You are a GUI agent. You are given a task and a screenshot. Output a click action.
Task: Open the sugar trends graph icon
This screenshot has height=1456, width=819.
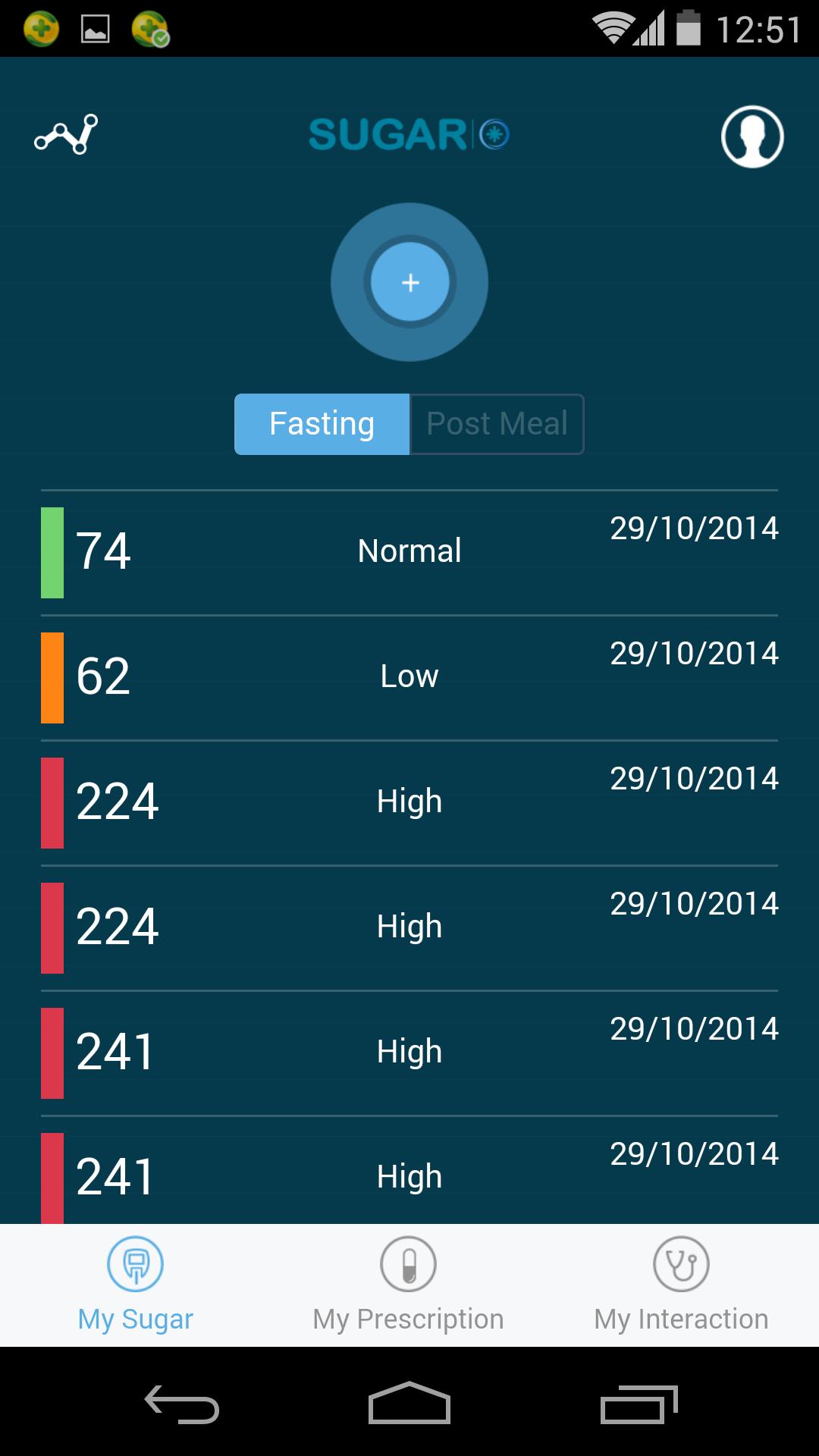(66, 135)
